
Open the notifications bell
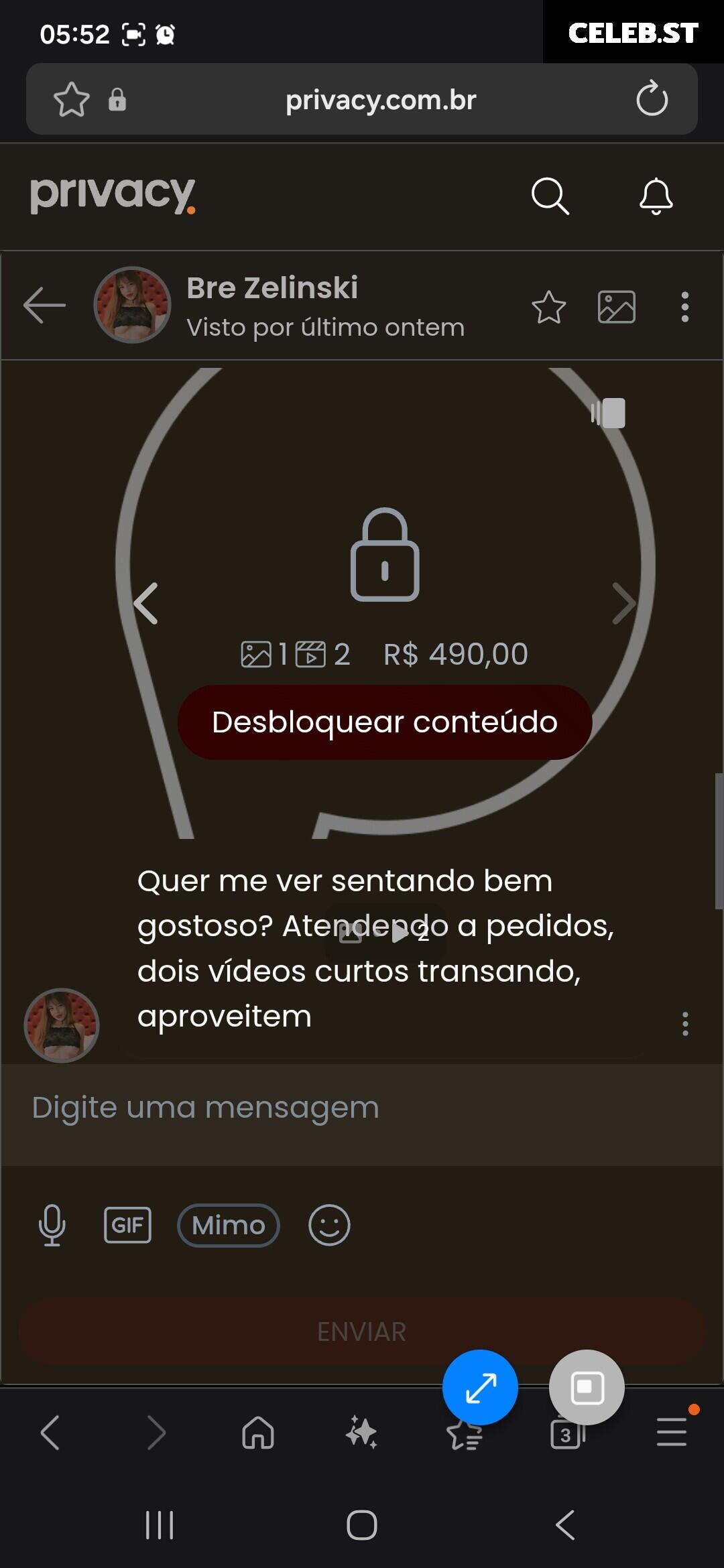[656, 196]
